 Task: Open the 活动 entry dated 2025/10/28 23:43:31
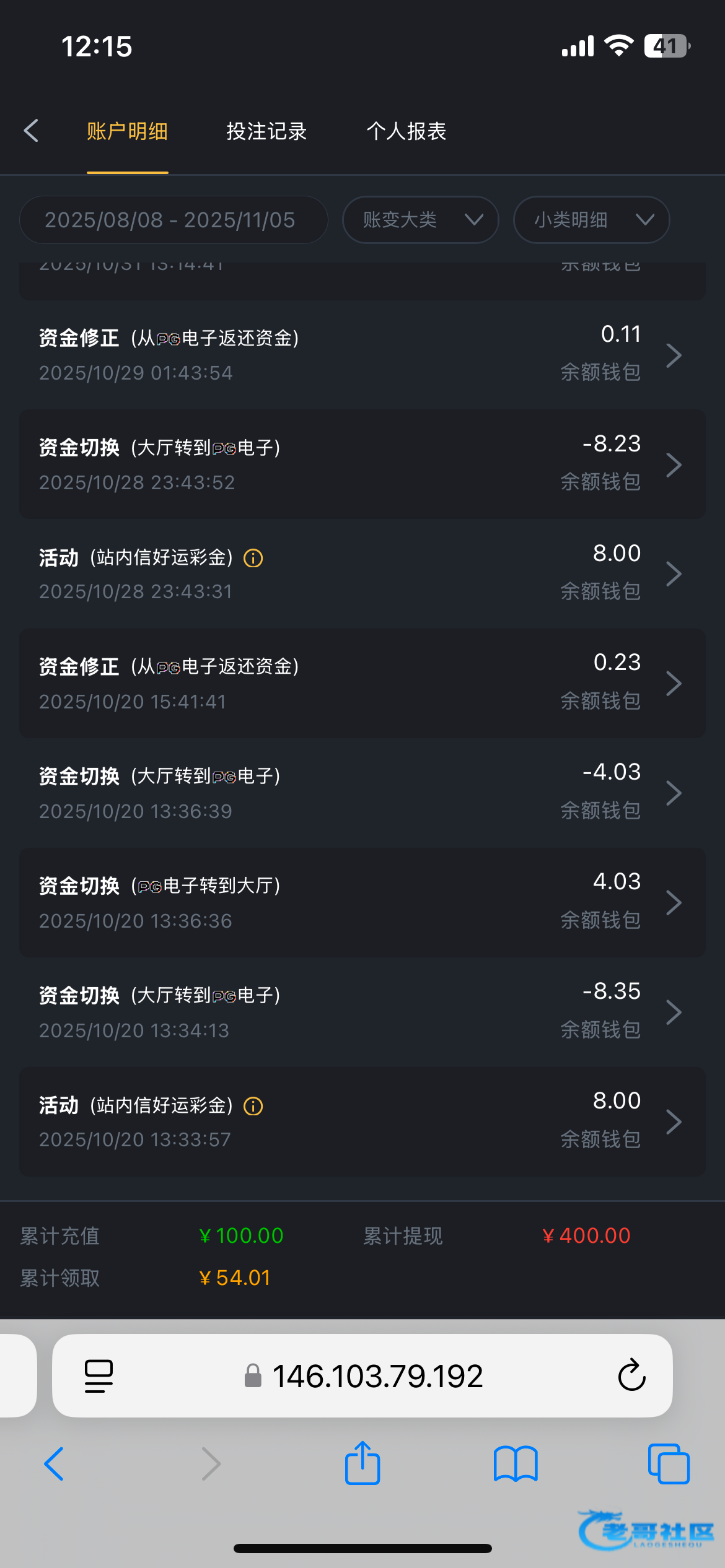click(362, 573)
